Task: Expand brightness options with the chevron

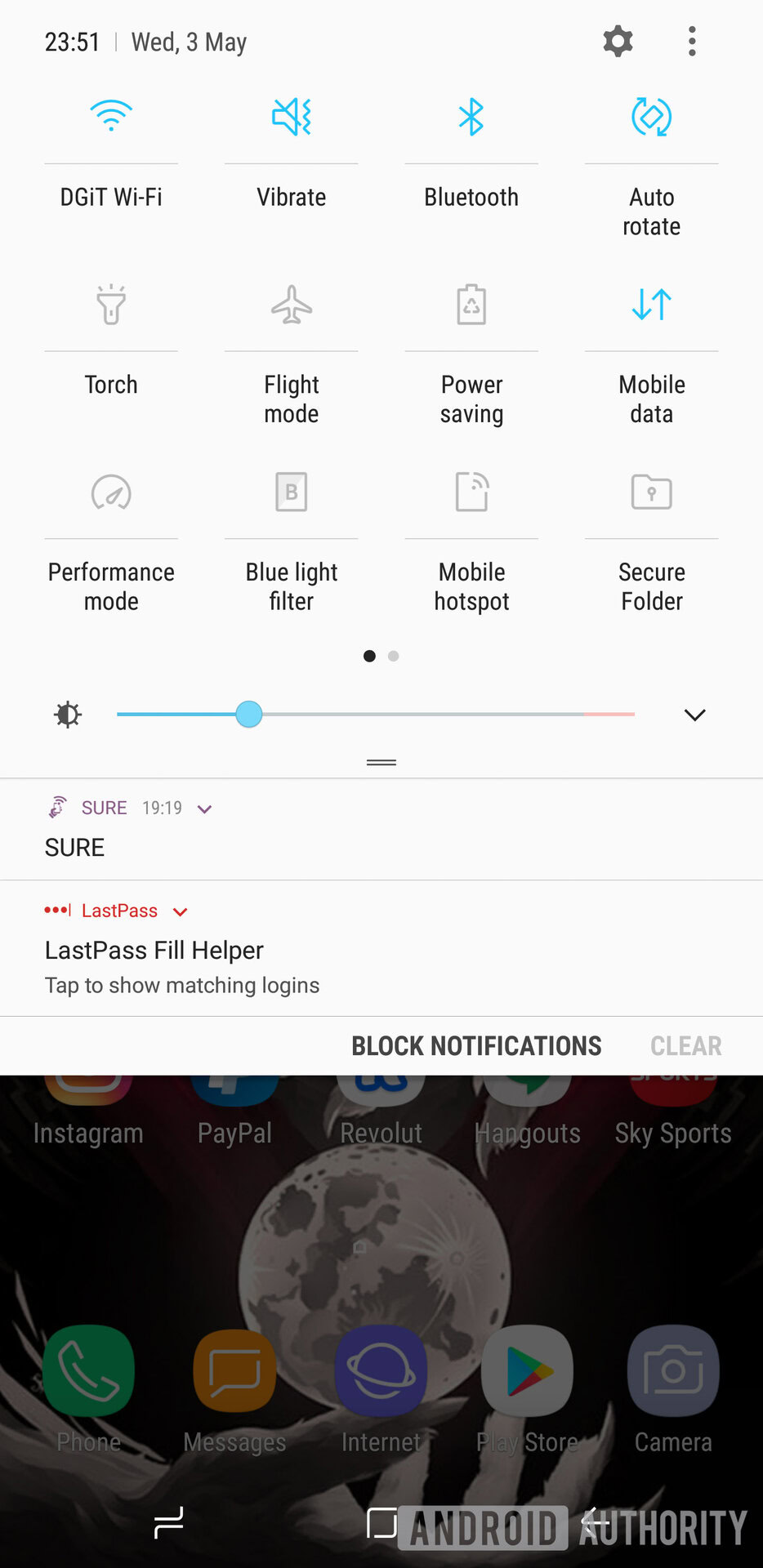Action: click(x=694, y=715)
